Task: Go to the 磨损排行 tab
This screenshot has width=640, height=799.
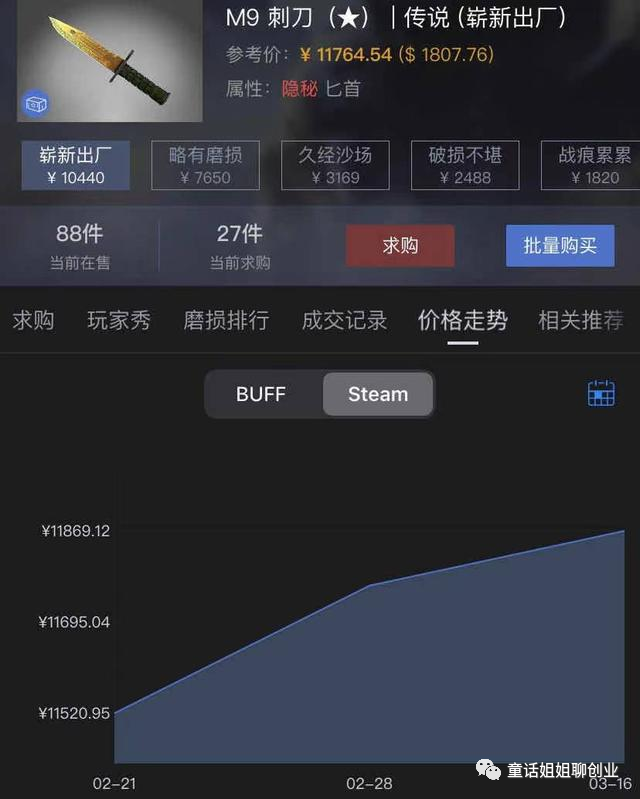Action: tap(226, 321)
